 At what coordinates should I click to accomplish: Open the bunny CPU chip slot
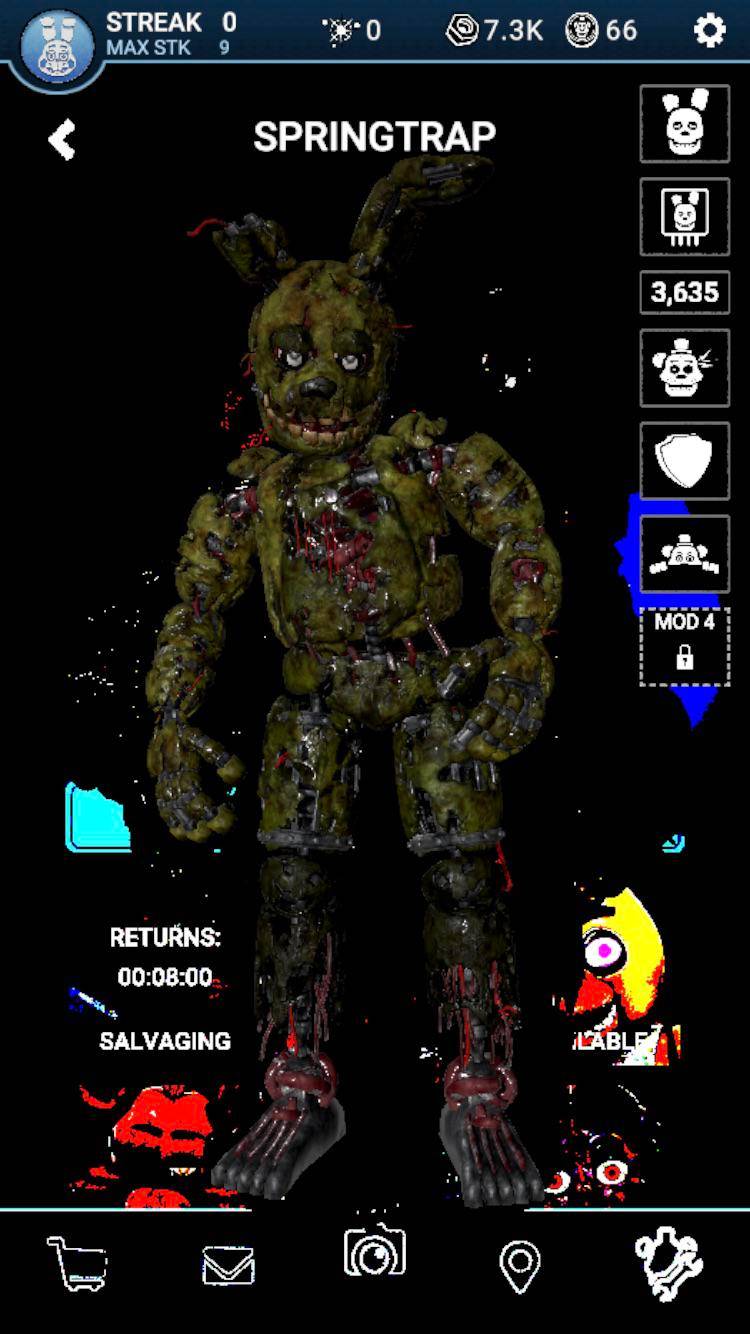pos(685,217)
